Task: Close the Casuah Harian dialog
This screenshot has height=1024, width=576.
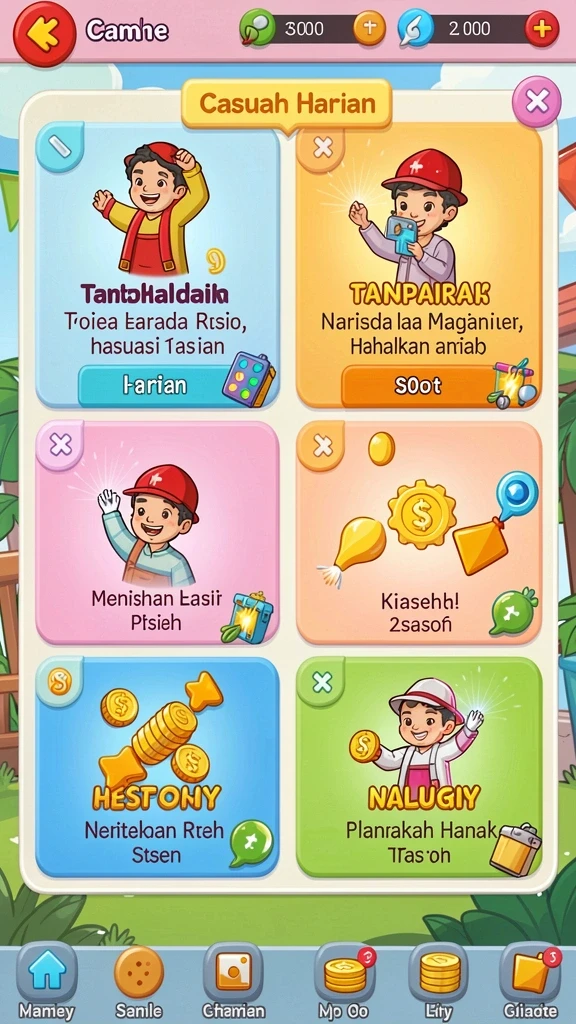Action: 536,101
